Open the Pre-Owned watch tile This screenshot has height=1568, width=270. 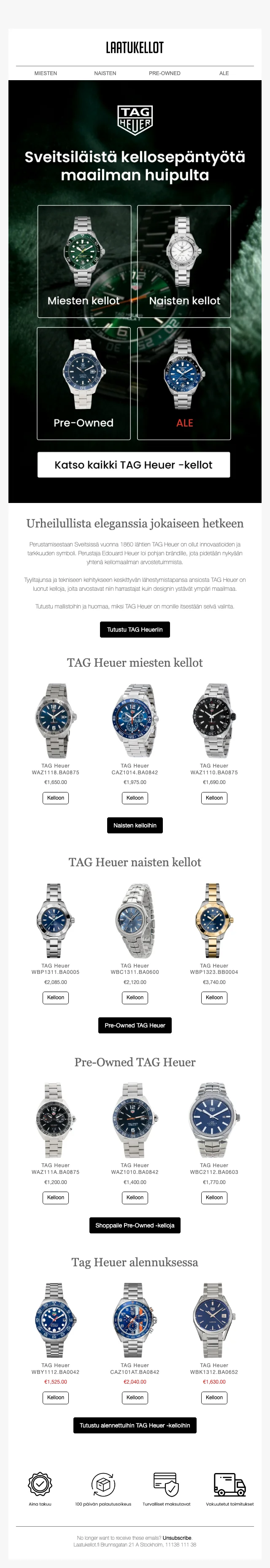click(84, 384)
